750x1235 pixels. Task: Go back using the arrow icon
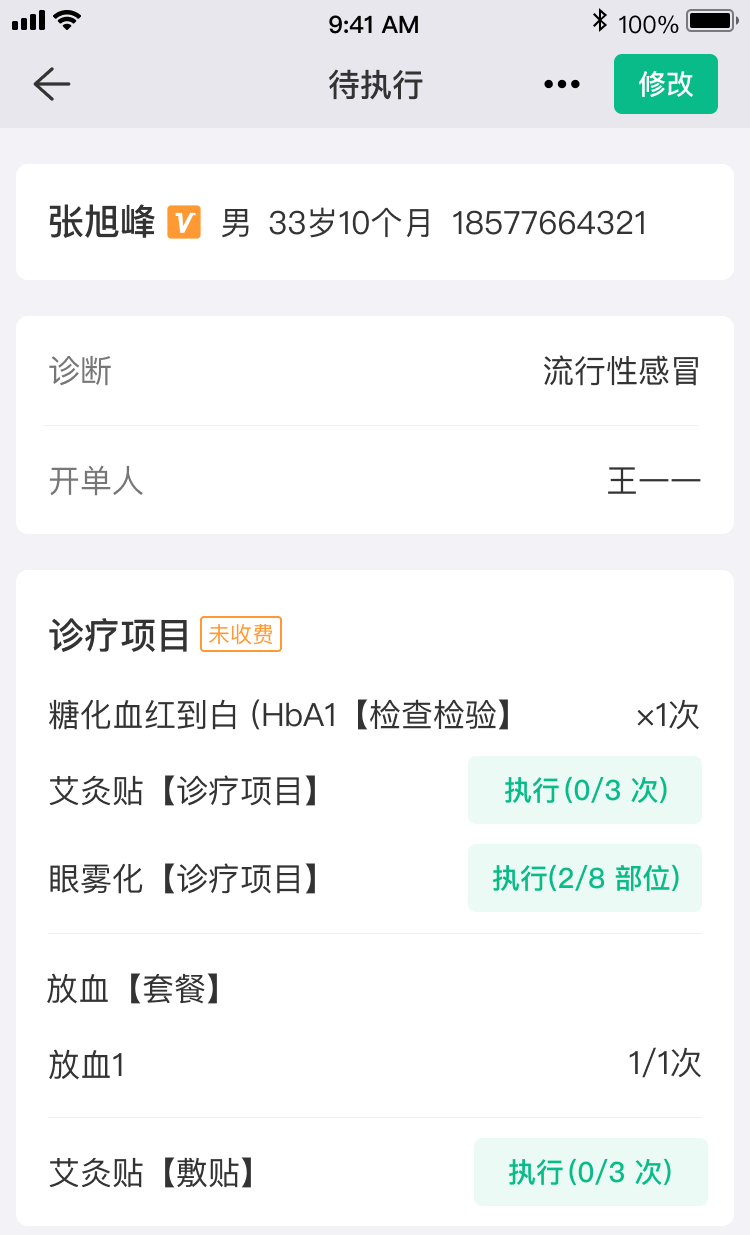(51, 85)
